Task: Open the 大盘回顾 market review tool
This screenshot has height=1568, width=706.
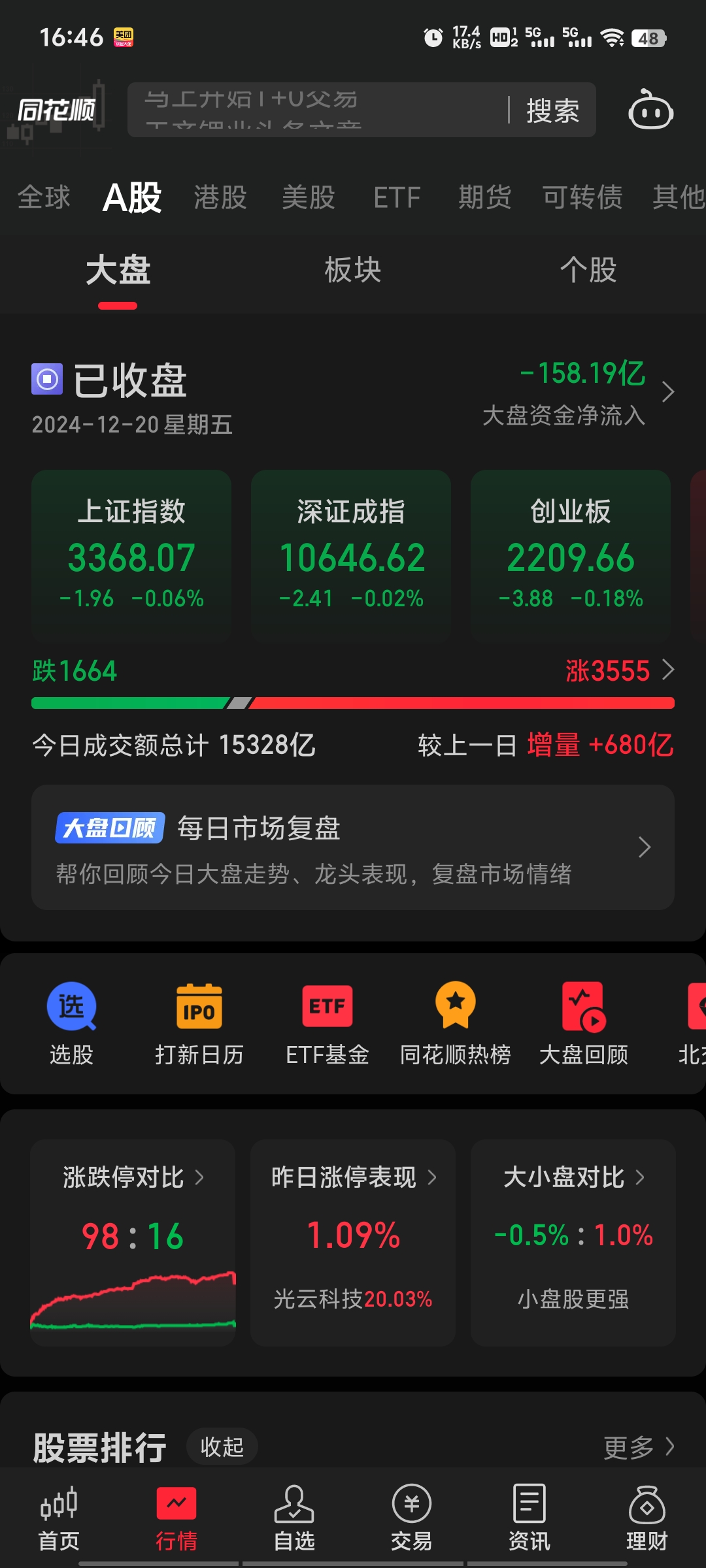Action: (x=584, y=1022)
